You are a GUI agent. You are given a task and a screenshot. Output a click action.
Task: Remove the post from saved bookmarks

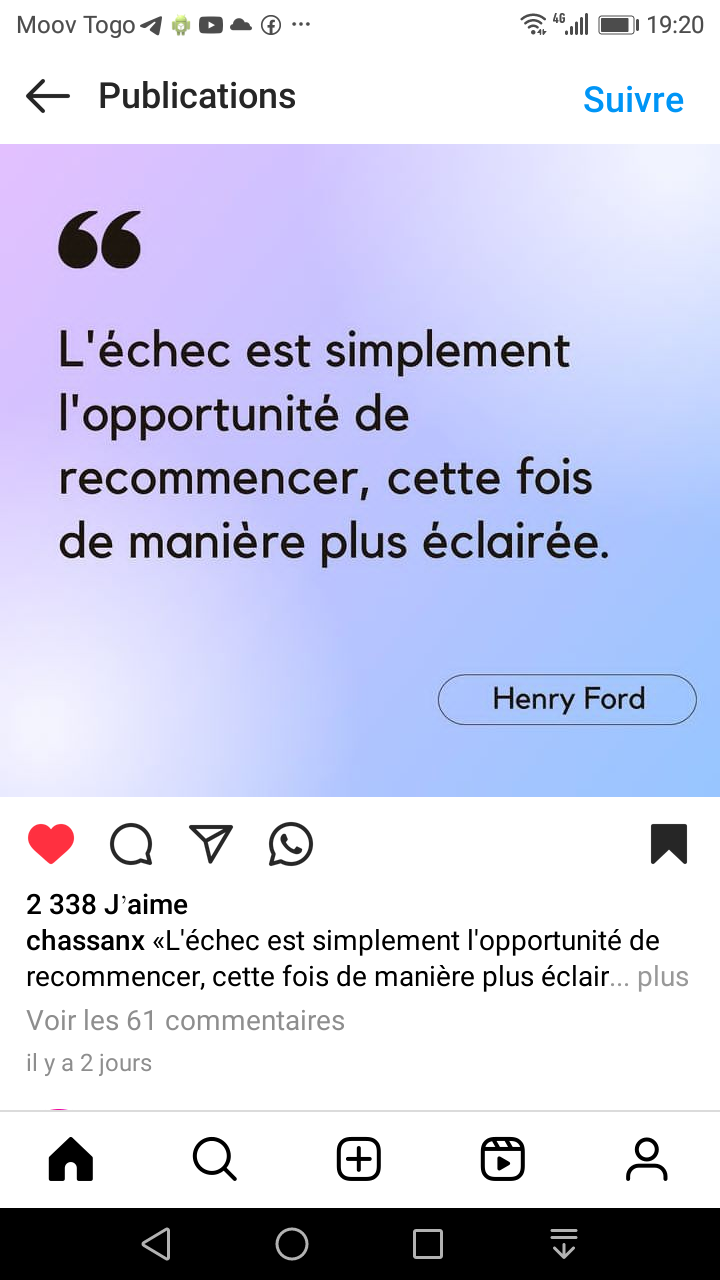coord(669,844)
